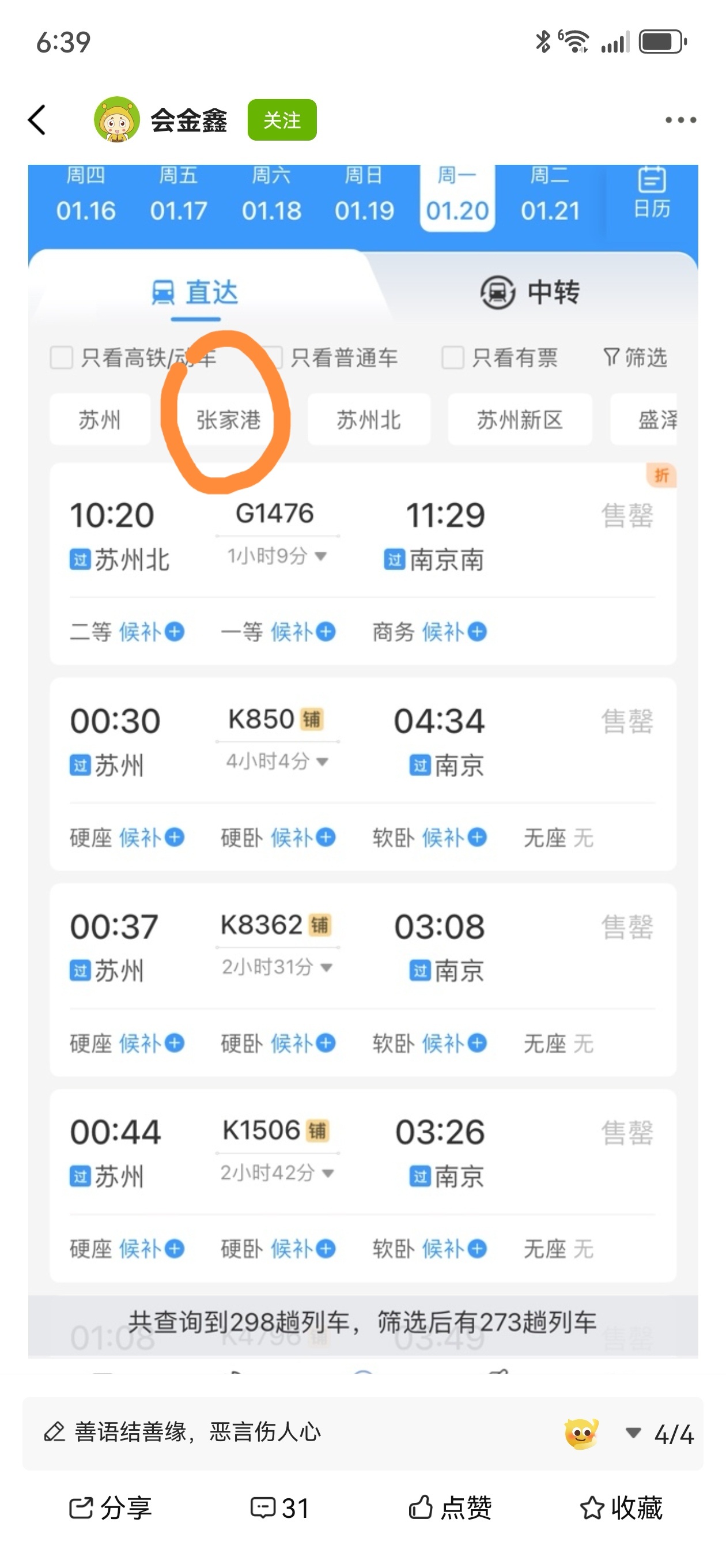Follow 会金鑫 with the 关注 button
The height and width of the screenshot is (1568, 726).
coord(282,120)
